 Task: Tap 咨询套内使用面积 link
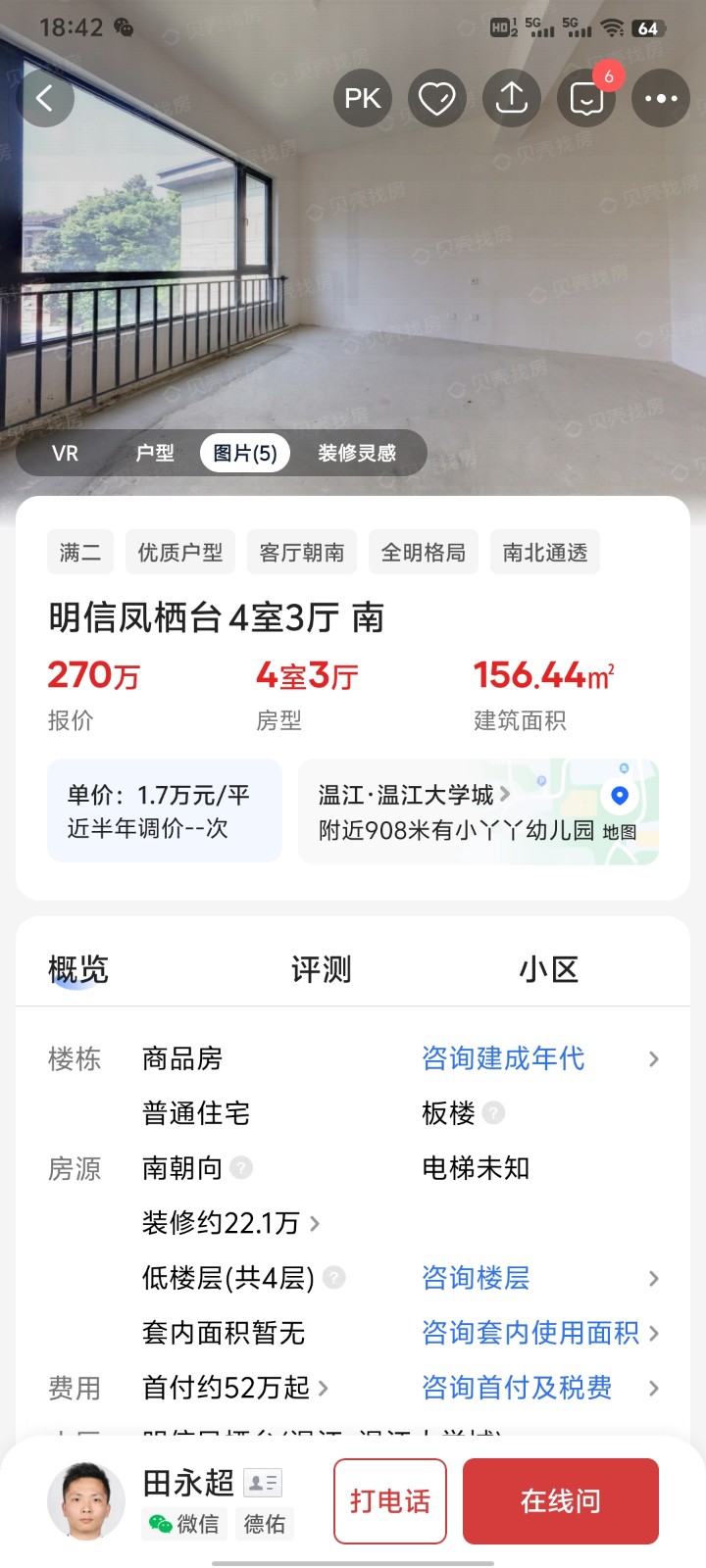coord(530,1333)
